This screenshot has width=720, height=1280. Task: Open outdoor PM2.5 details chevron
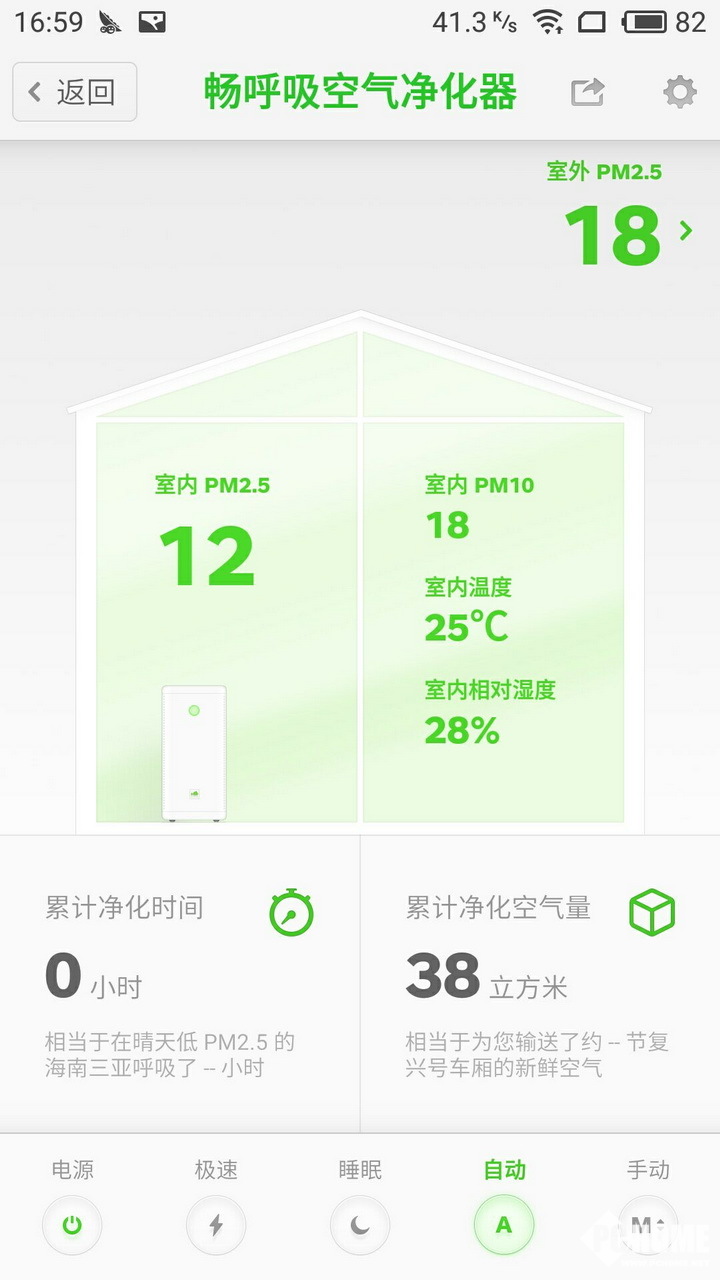pyautogui.click(x=686, y=231)
